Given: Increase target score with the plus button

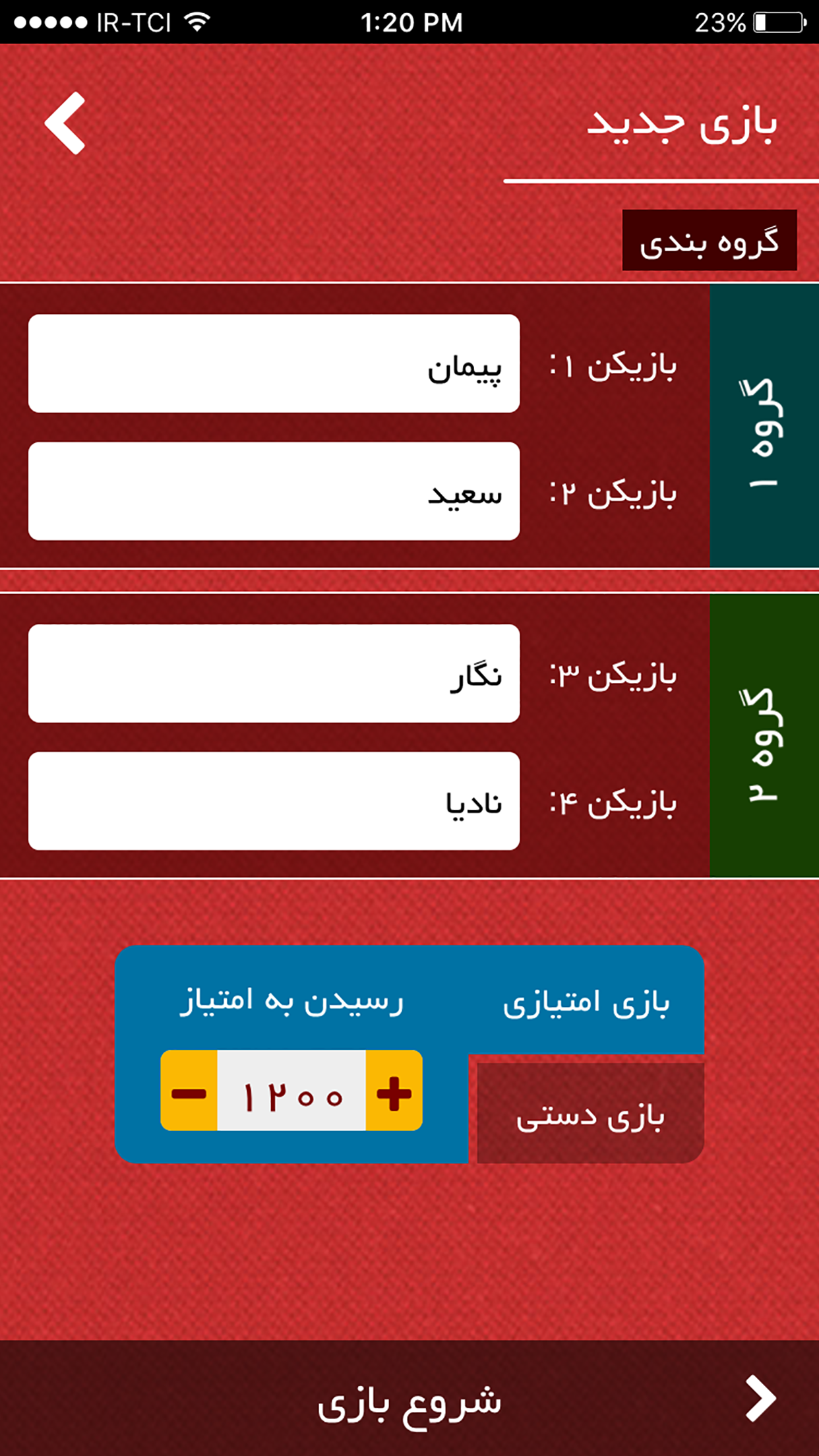Looking at the screenshot, I should click(x=394, y=1091).
